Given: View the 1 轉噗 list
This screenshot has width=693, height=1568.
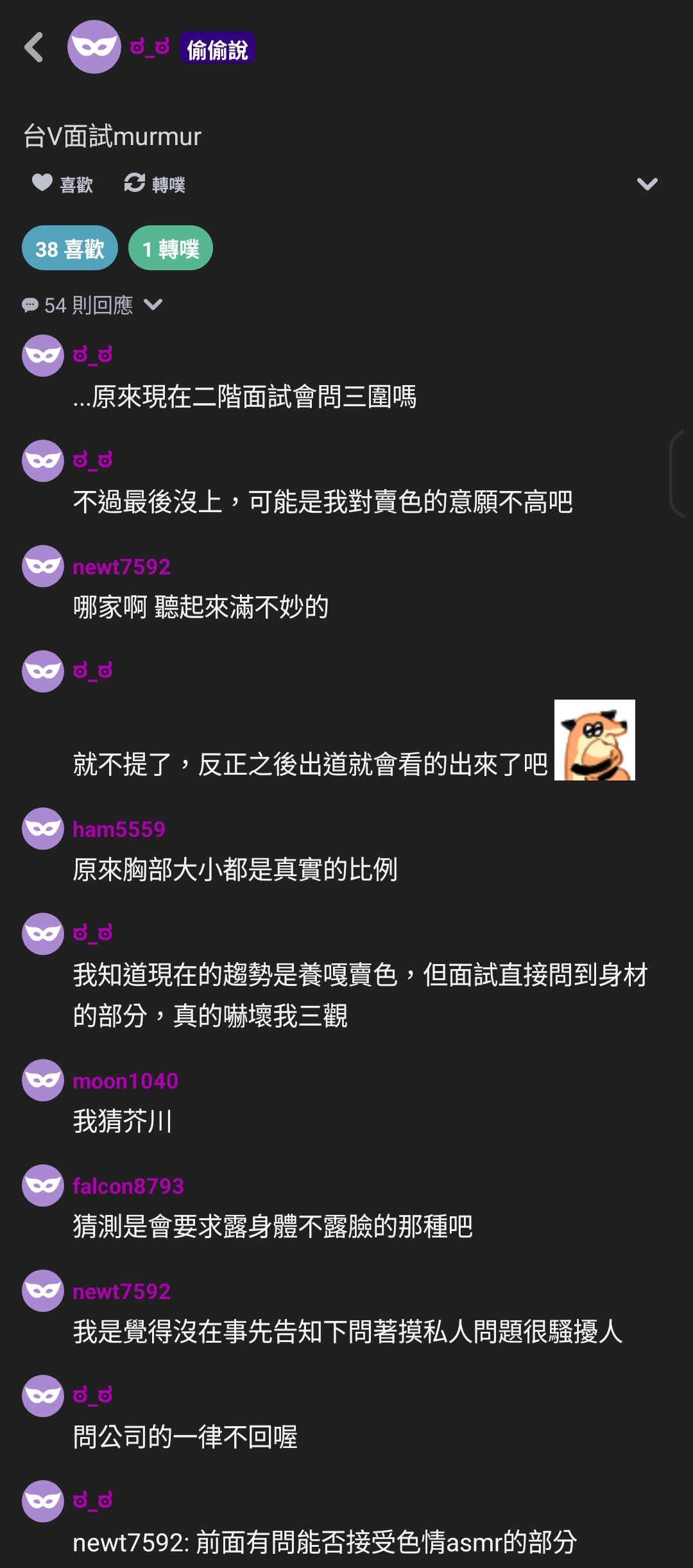Looking at the screenshot, I should pos(171,248).
